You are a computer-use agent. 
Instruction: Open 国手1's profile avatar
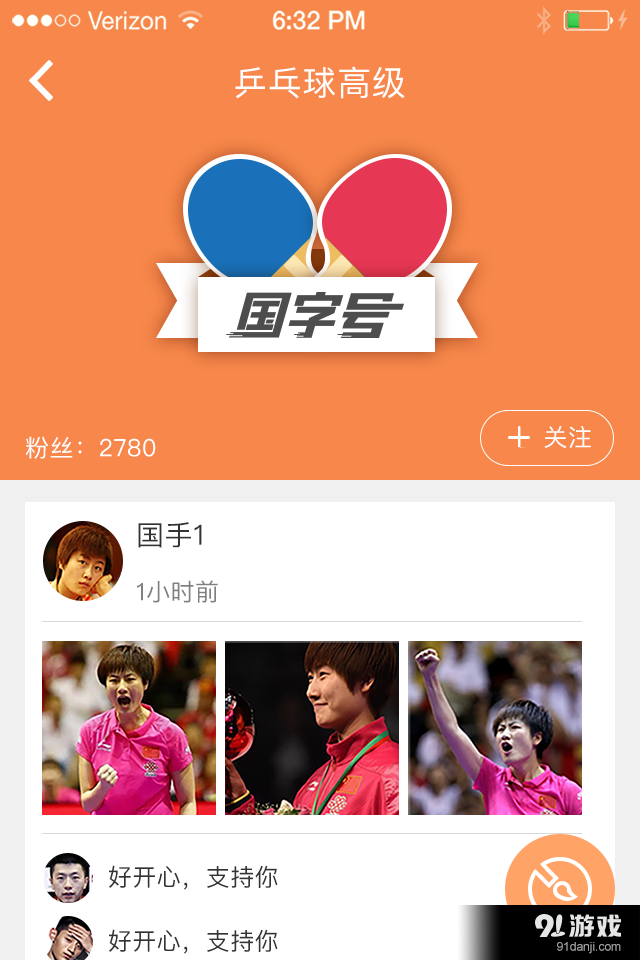point(83,561)
